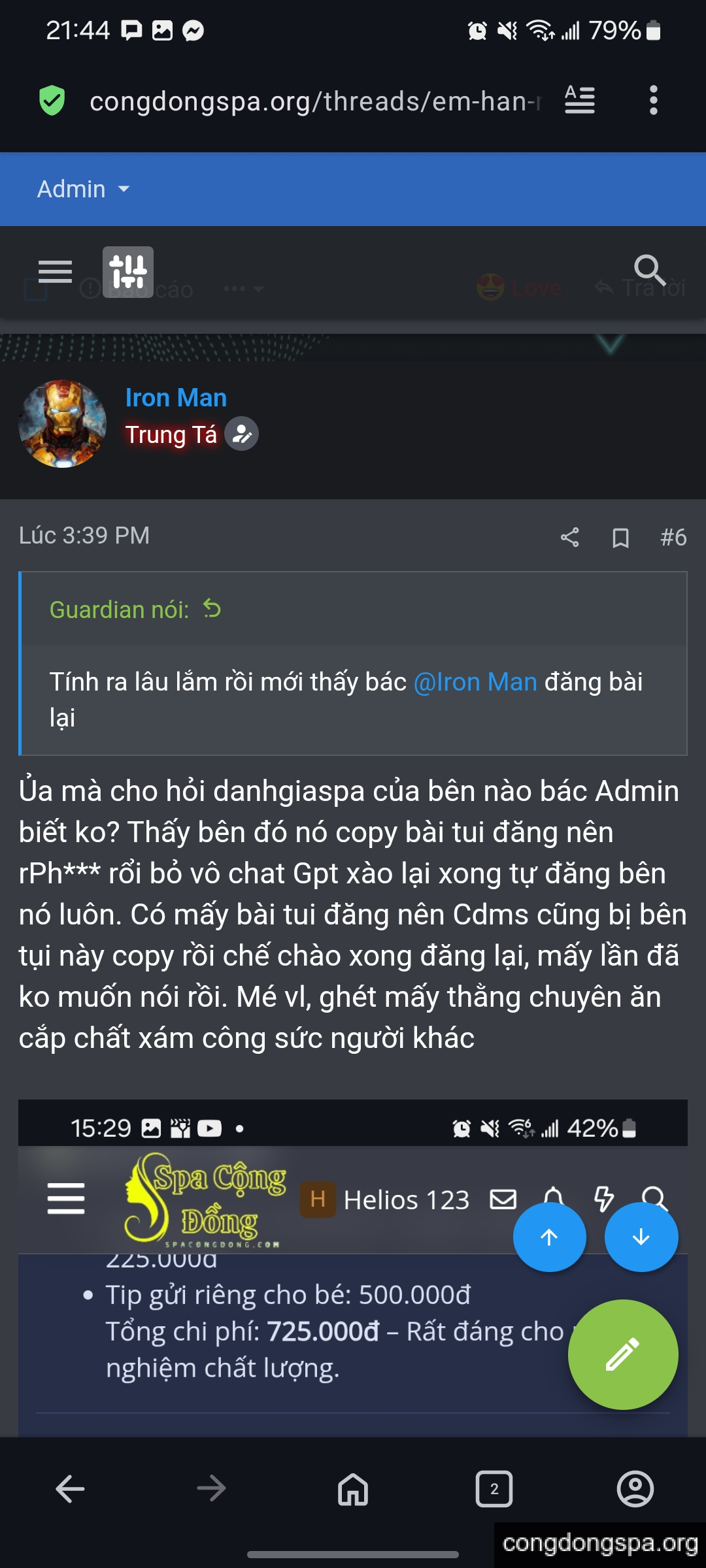
Task: Go to the browser home page
Action: click(x=353, y=1489)
